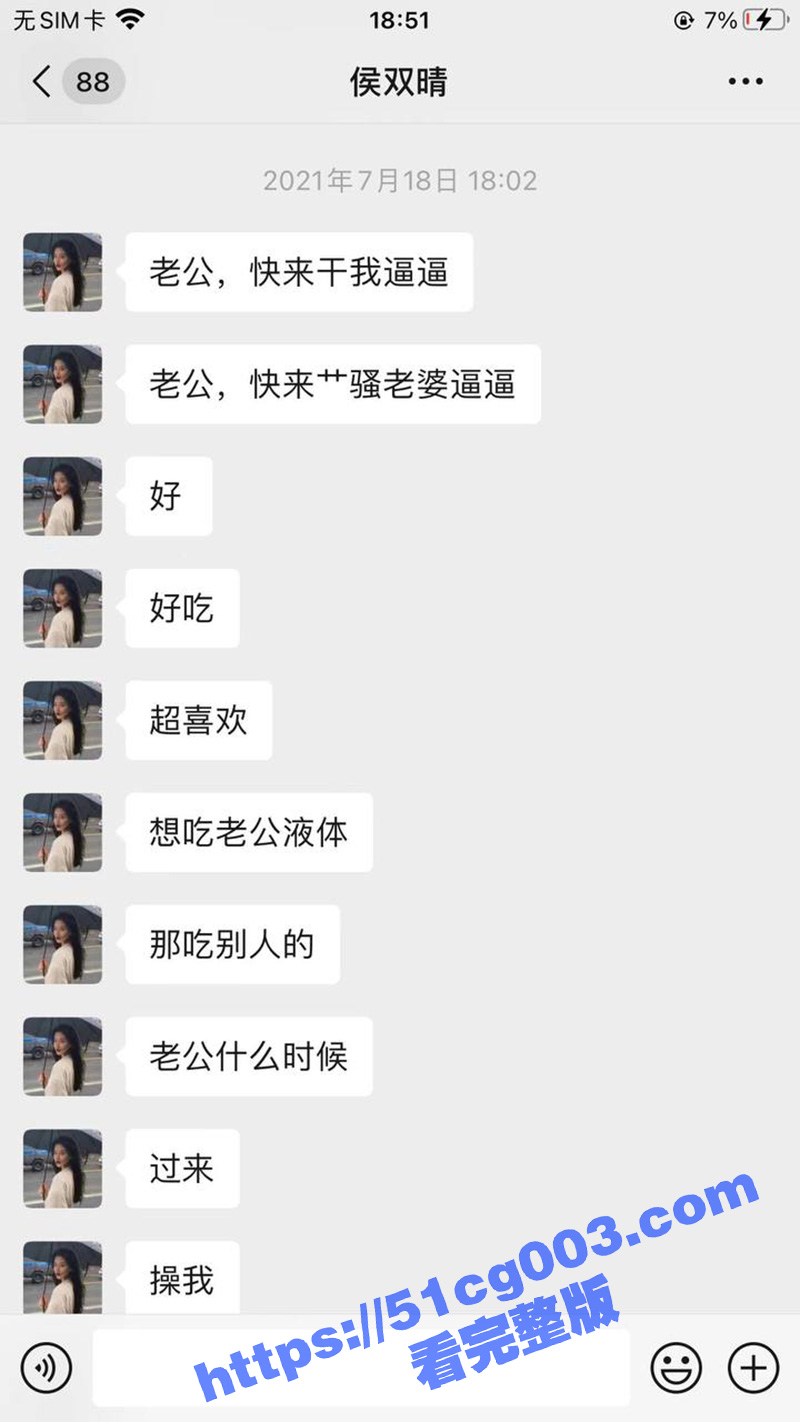Image resolution: width=800 pixels, height=1422 pixels.
Task: Tap the 88 unread badge next to back arrow
Action: [92, 82]
